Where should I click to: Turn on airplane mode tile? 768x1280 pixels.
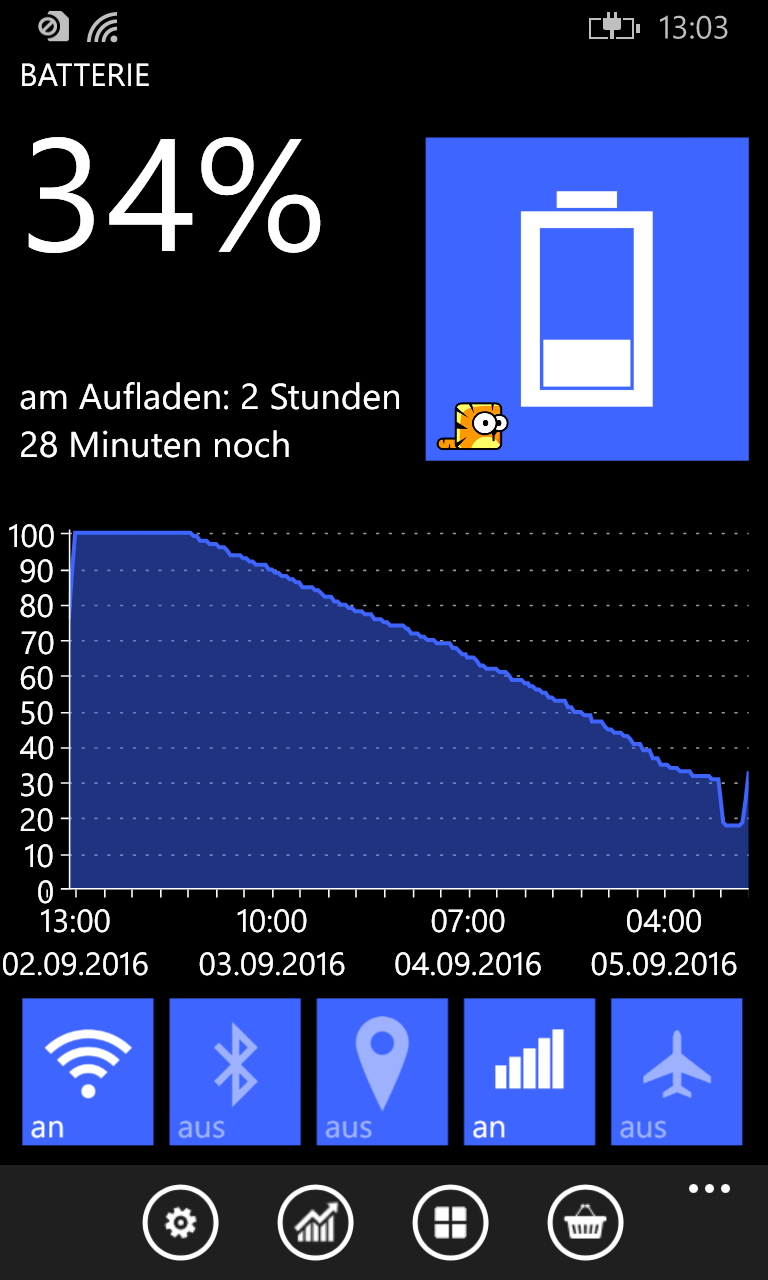click(677, 1071)
